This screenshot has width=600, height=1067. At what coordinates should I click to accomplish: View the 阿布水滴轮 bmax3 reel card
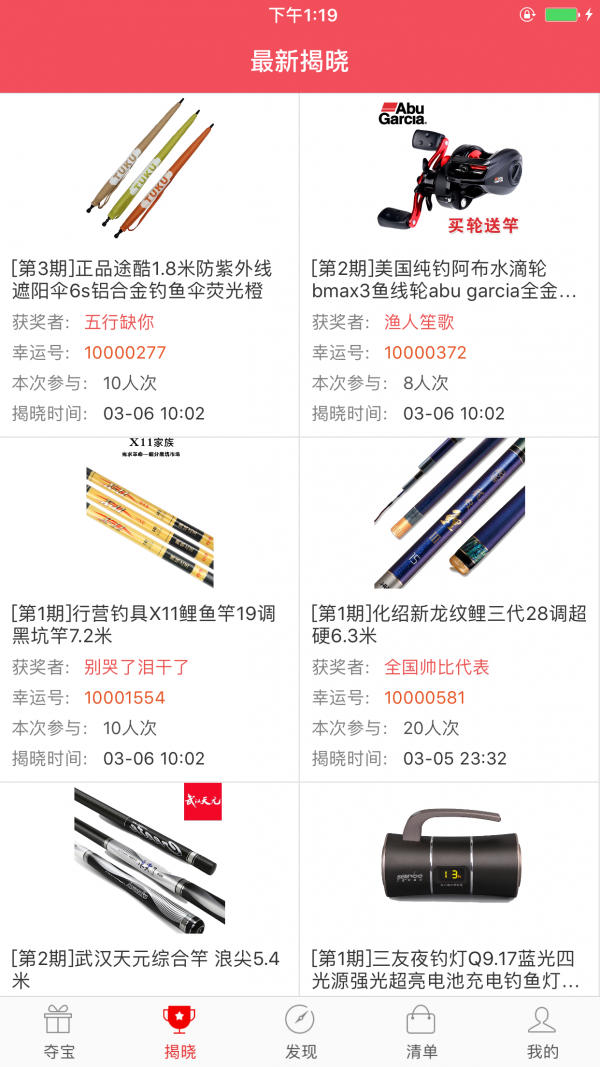point(450,265)
